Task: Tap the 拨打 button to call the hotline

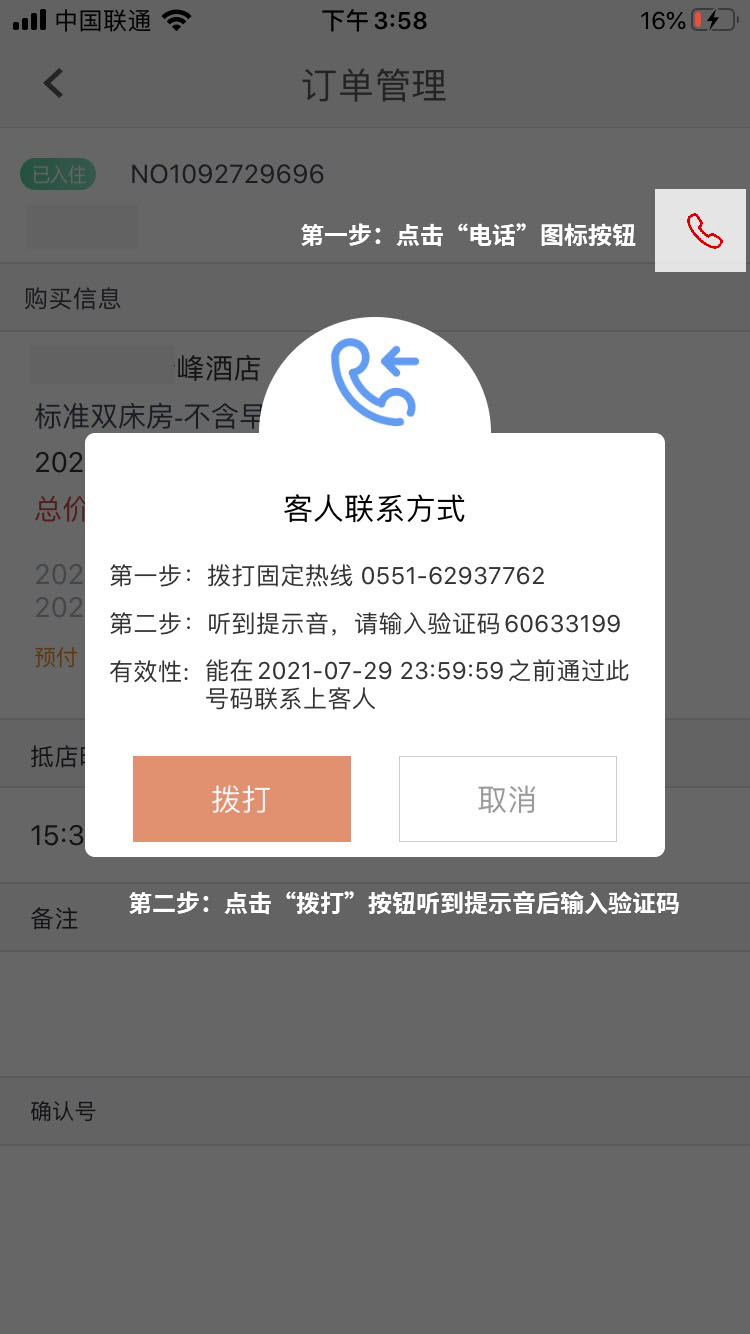Action: 242,799
